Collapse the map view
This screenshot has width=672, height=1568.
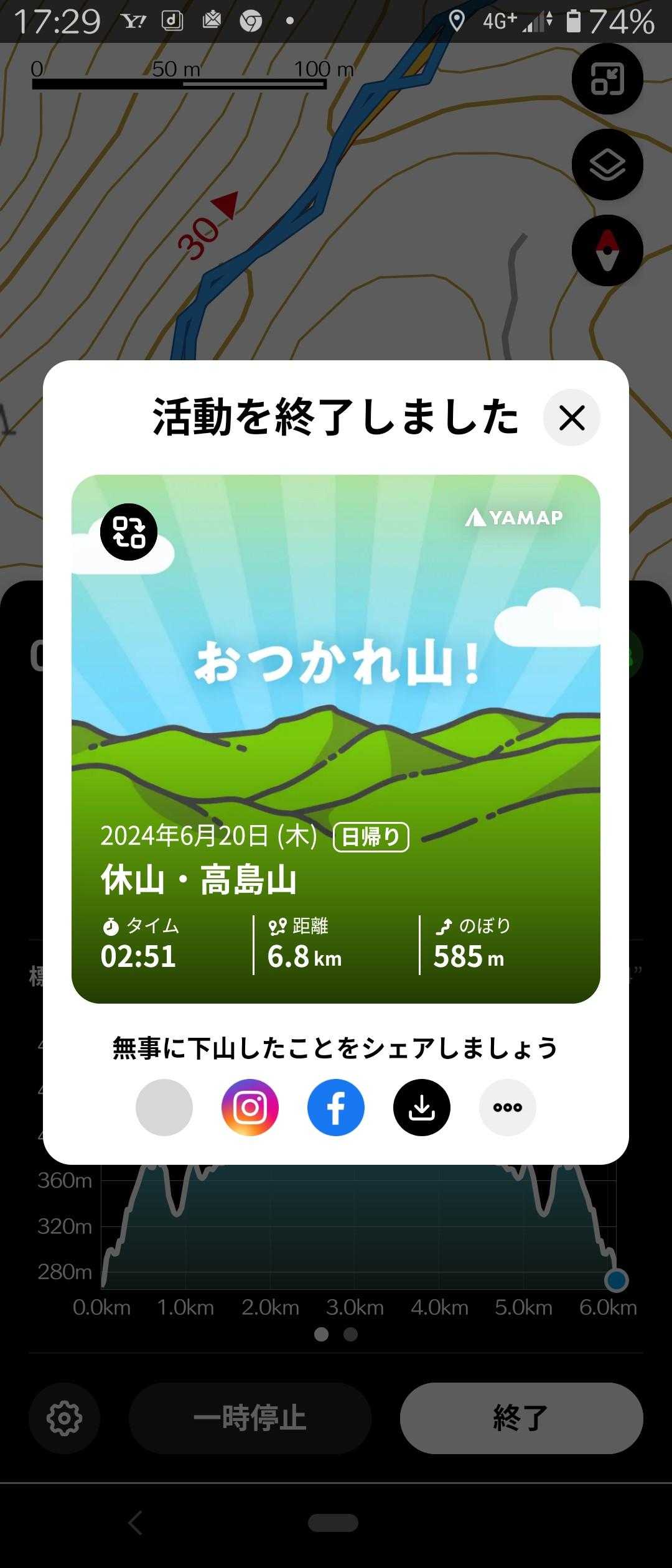(x=607, y=79)
